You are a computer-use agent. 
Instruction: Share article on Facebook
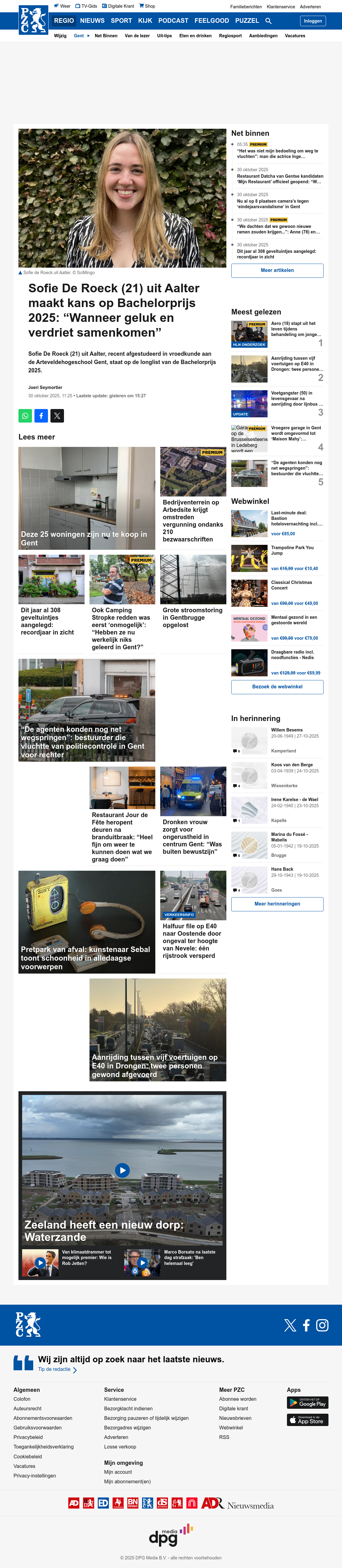41,416
